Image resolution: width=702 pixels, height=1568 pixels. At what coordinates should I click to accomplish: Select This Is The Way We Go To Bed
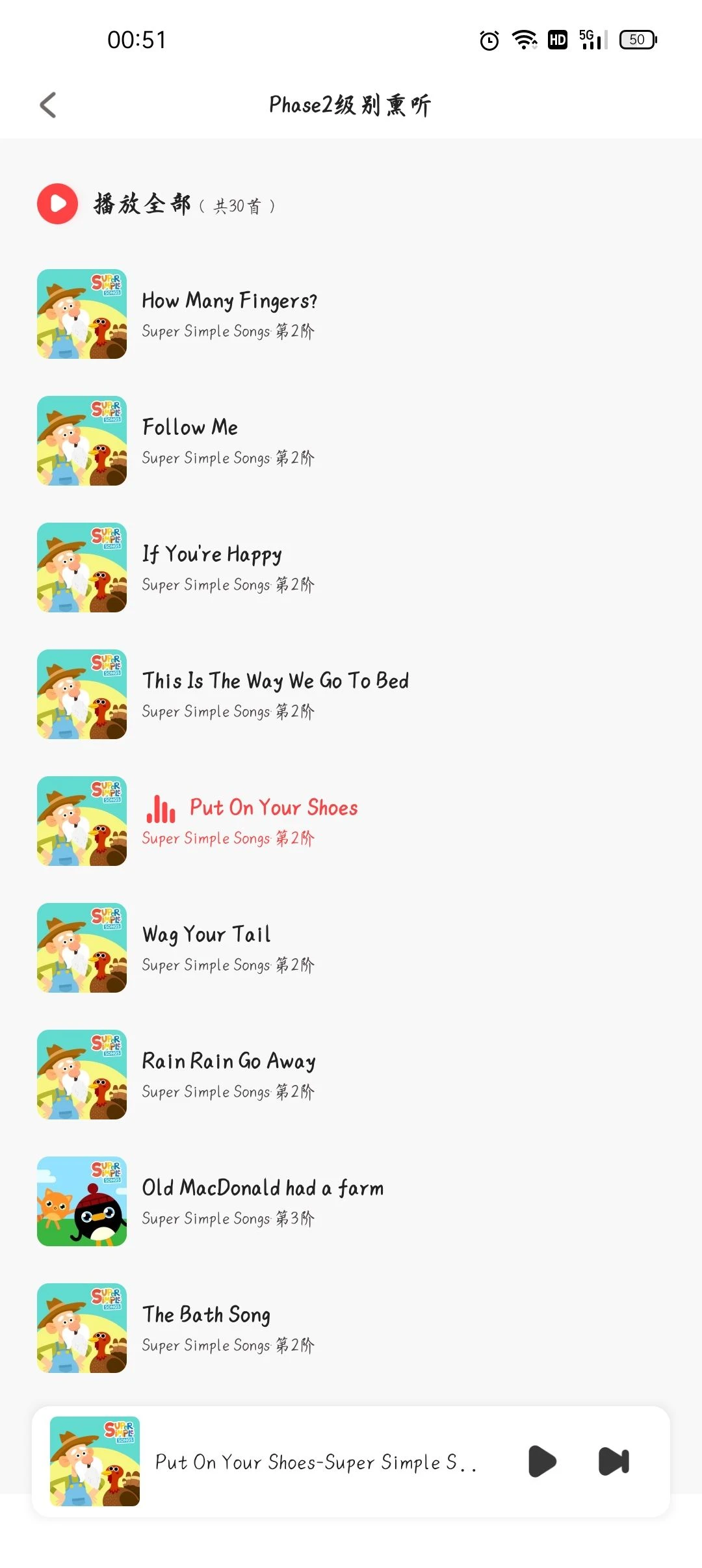pyautogui.click(x=351, y=694)
